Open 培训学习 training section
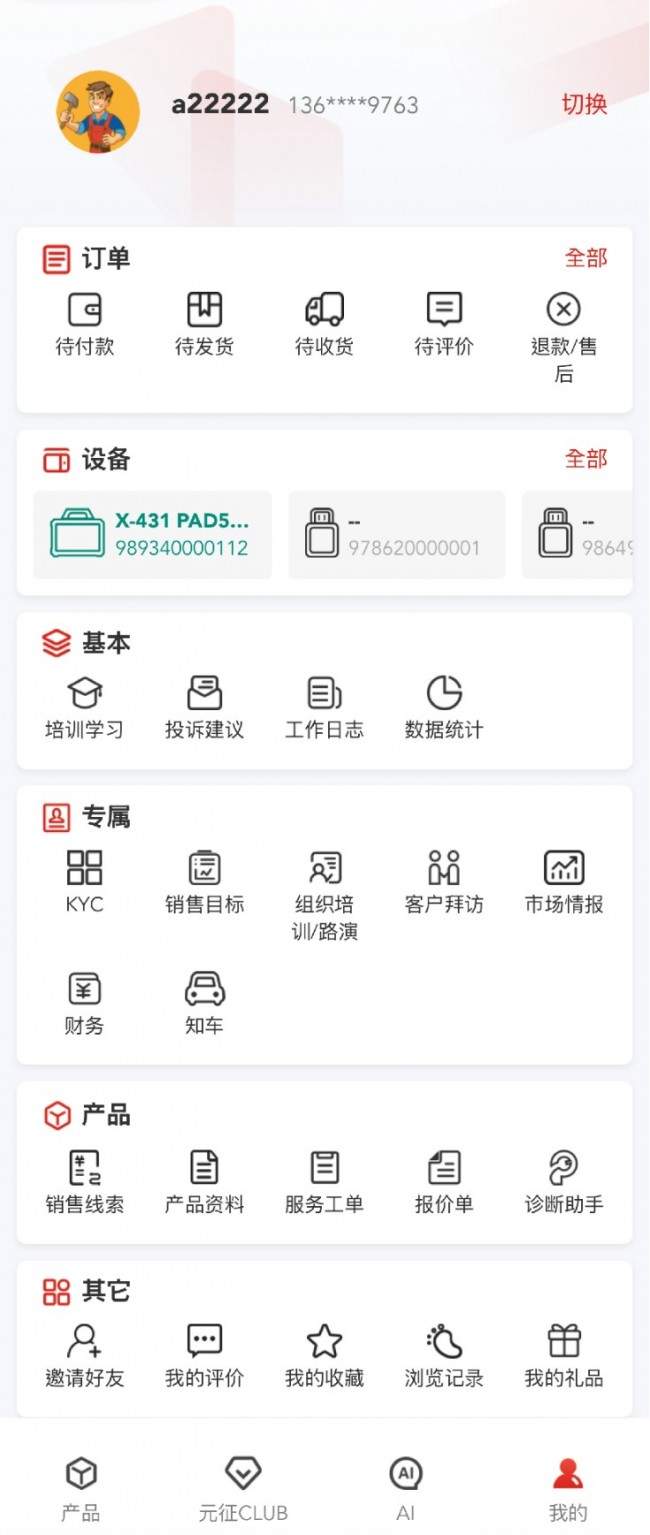Viewport: 650px width, 1535px height. coord(84,707)
